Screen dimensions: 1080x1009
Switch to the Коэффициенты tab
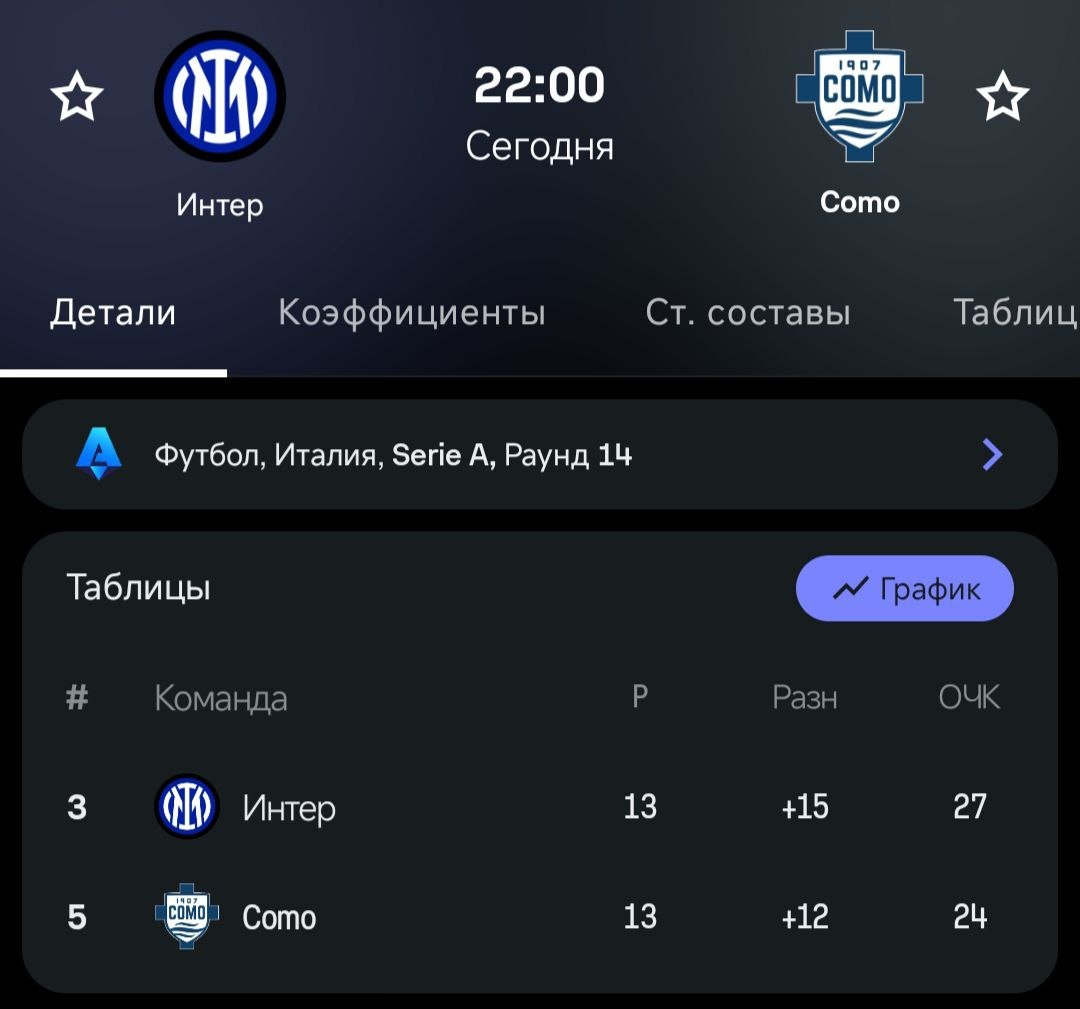[412, 313]
